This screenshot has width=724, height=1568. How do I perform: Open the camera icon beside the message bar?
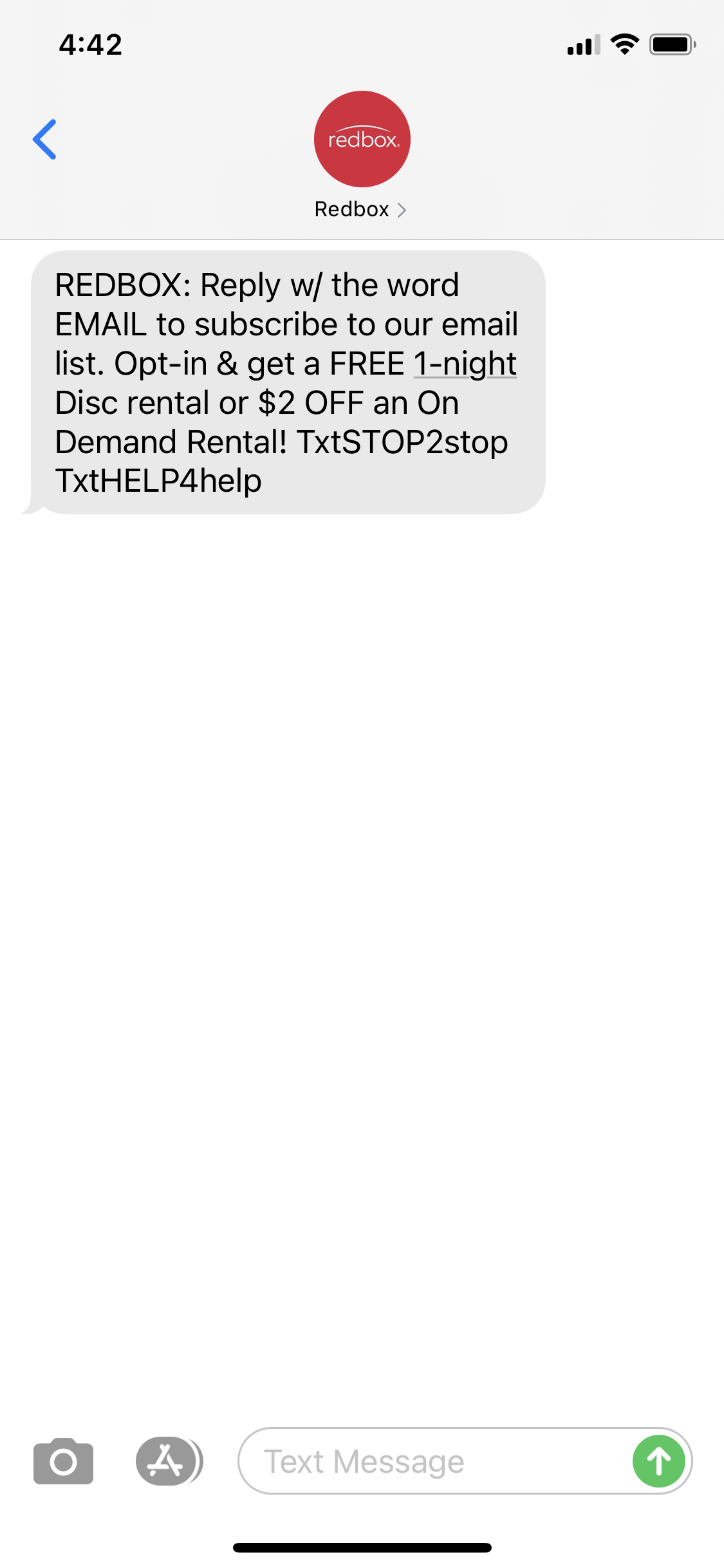(x=62, y=1461)
